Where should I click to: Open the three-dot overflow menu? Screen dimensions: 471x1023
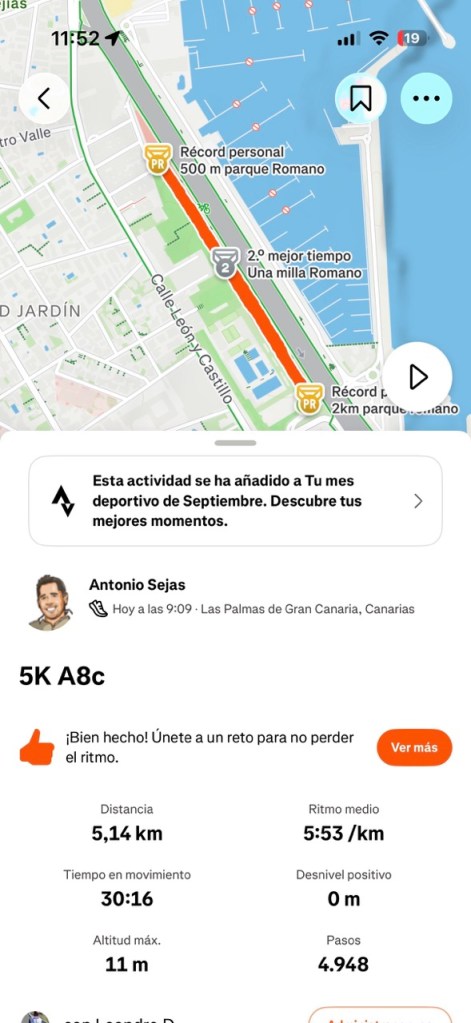click(x=426, y=99)
